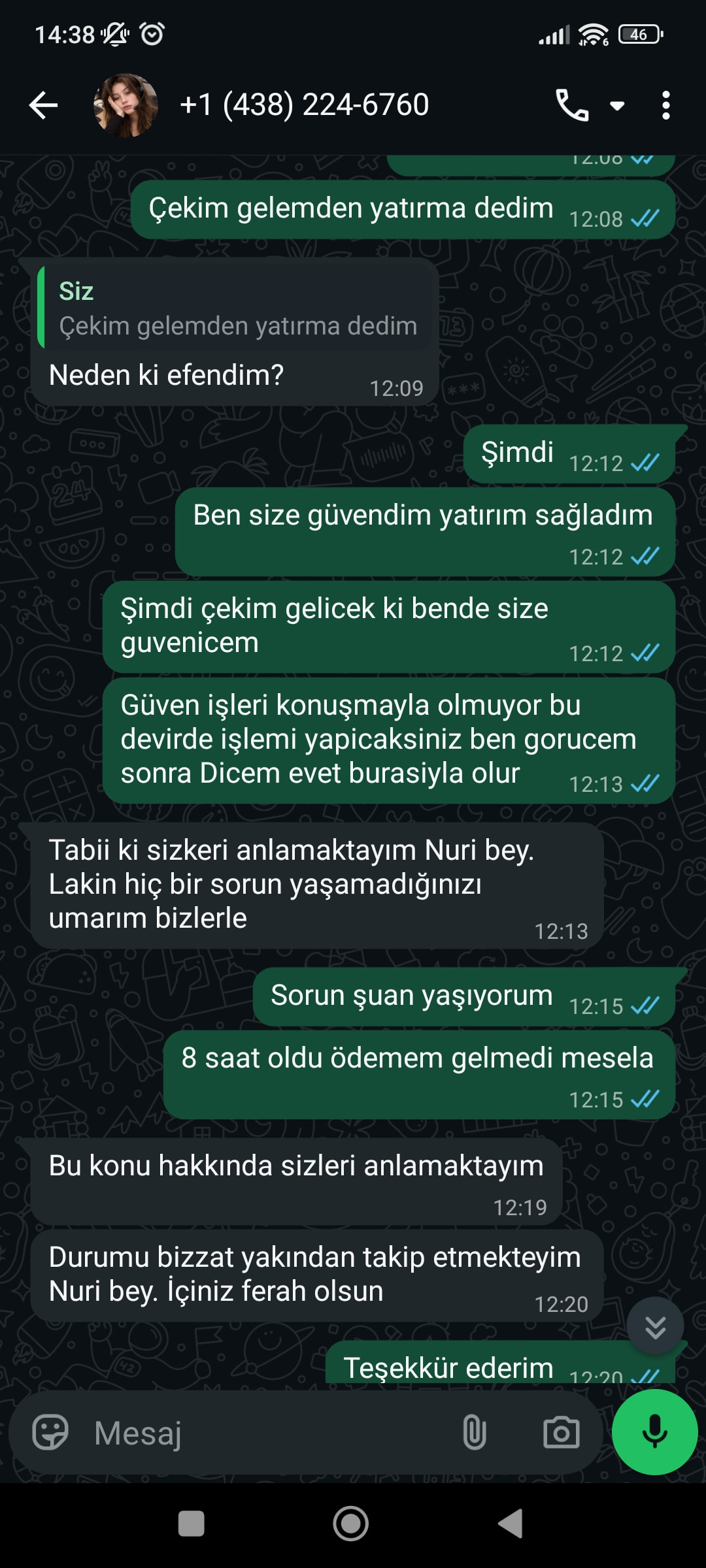
Task: Jump to the latest messages with the double-chevron button
Action: click(x=655, y=1326)
